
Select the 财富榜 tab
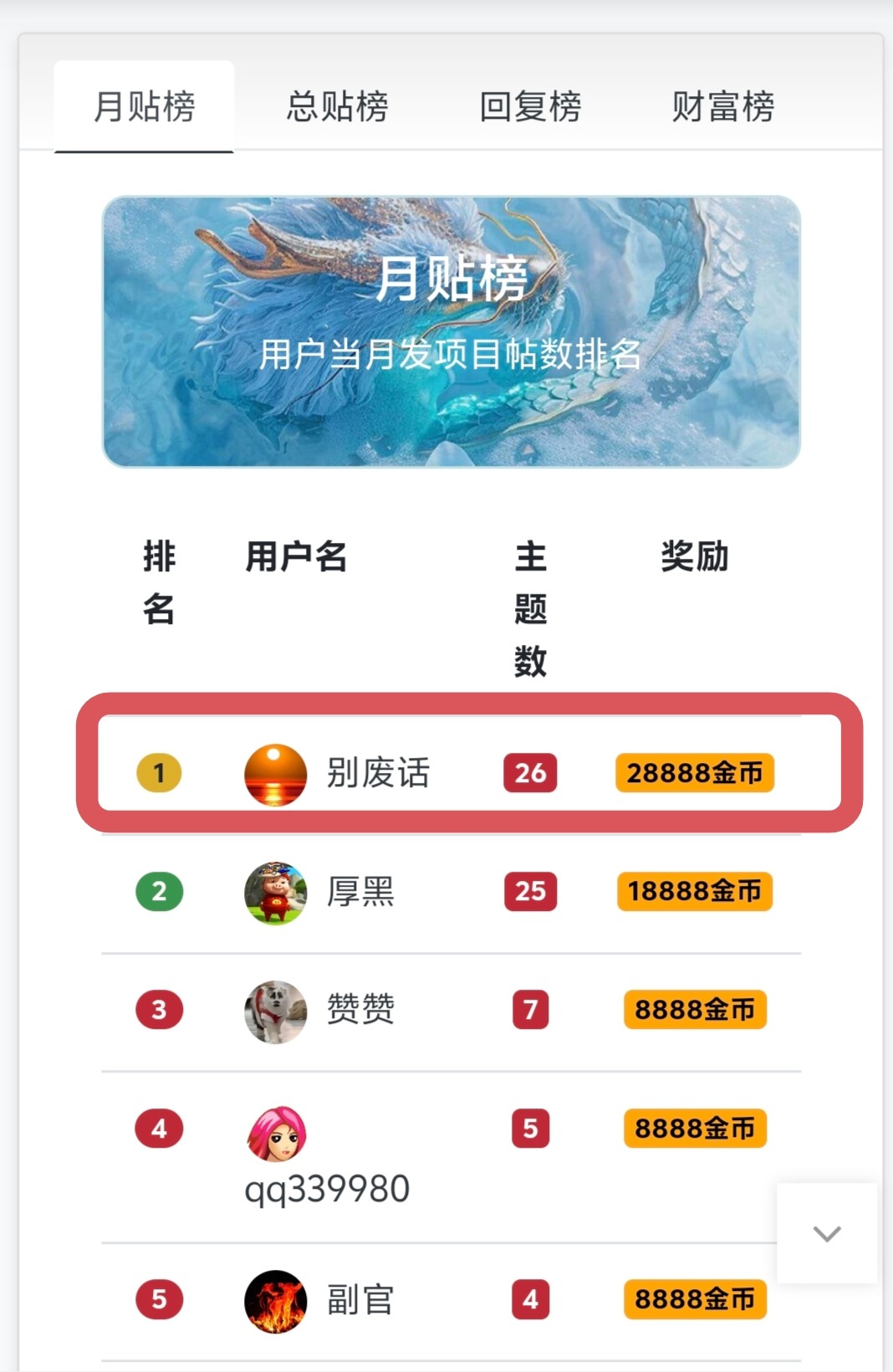(723, 107)
